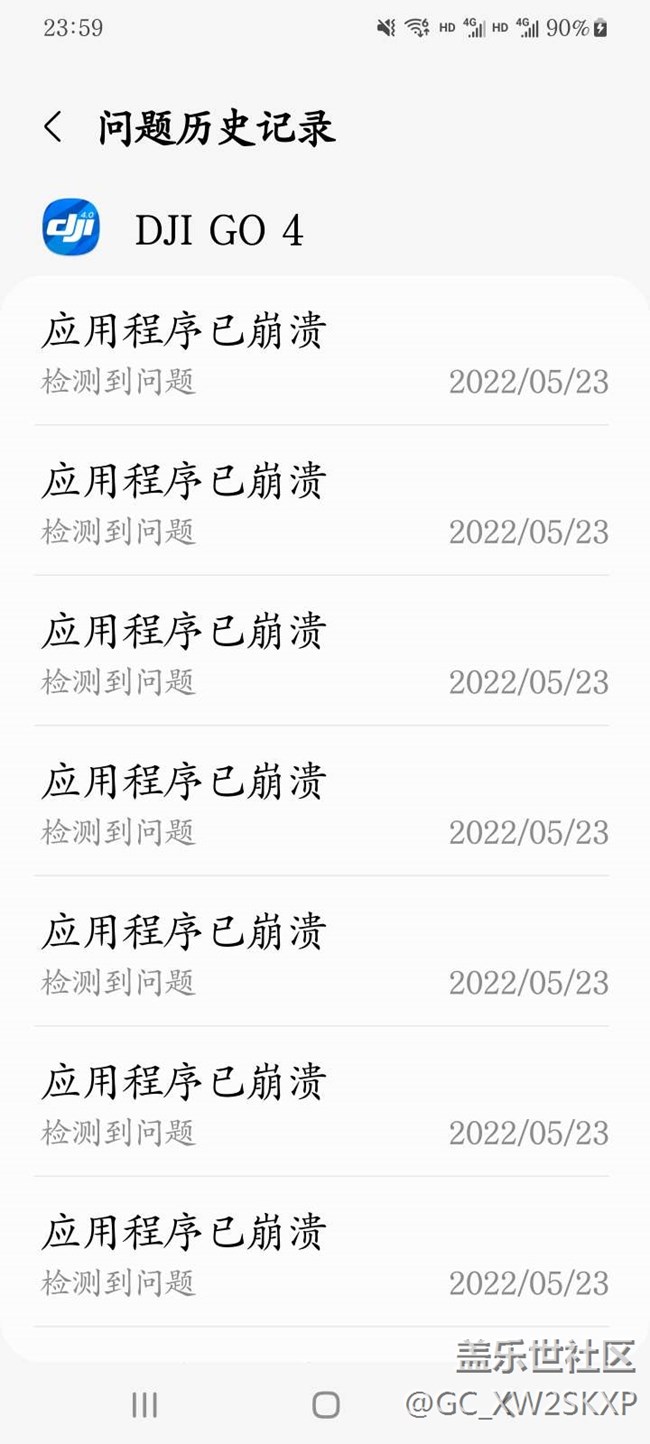Go back from 问题历史记录 page

pyautogui.click(x=53, y=128)
